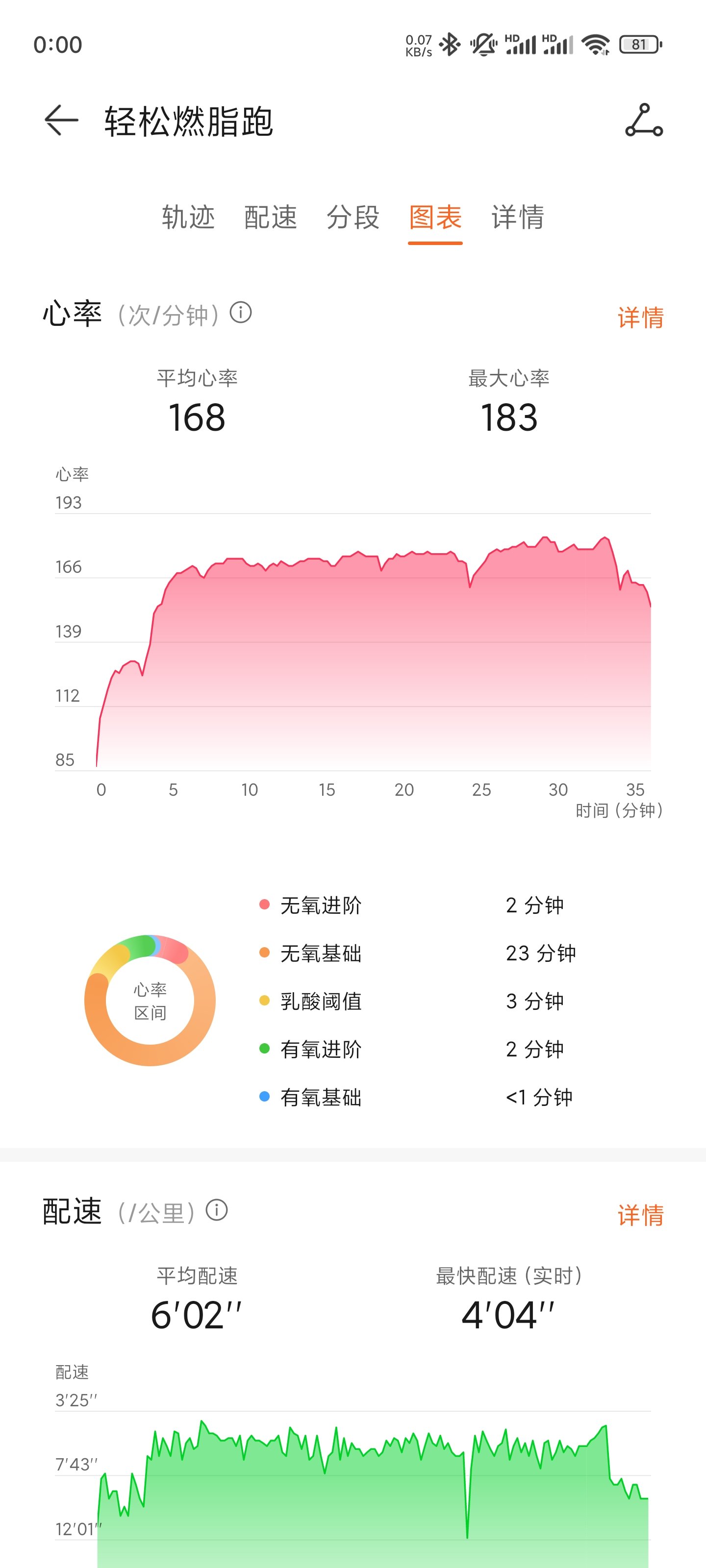Tap the info icon beside 心率
The image size is (706, 1568).
241,313
